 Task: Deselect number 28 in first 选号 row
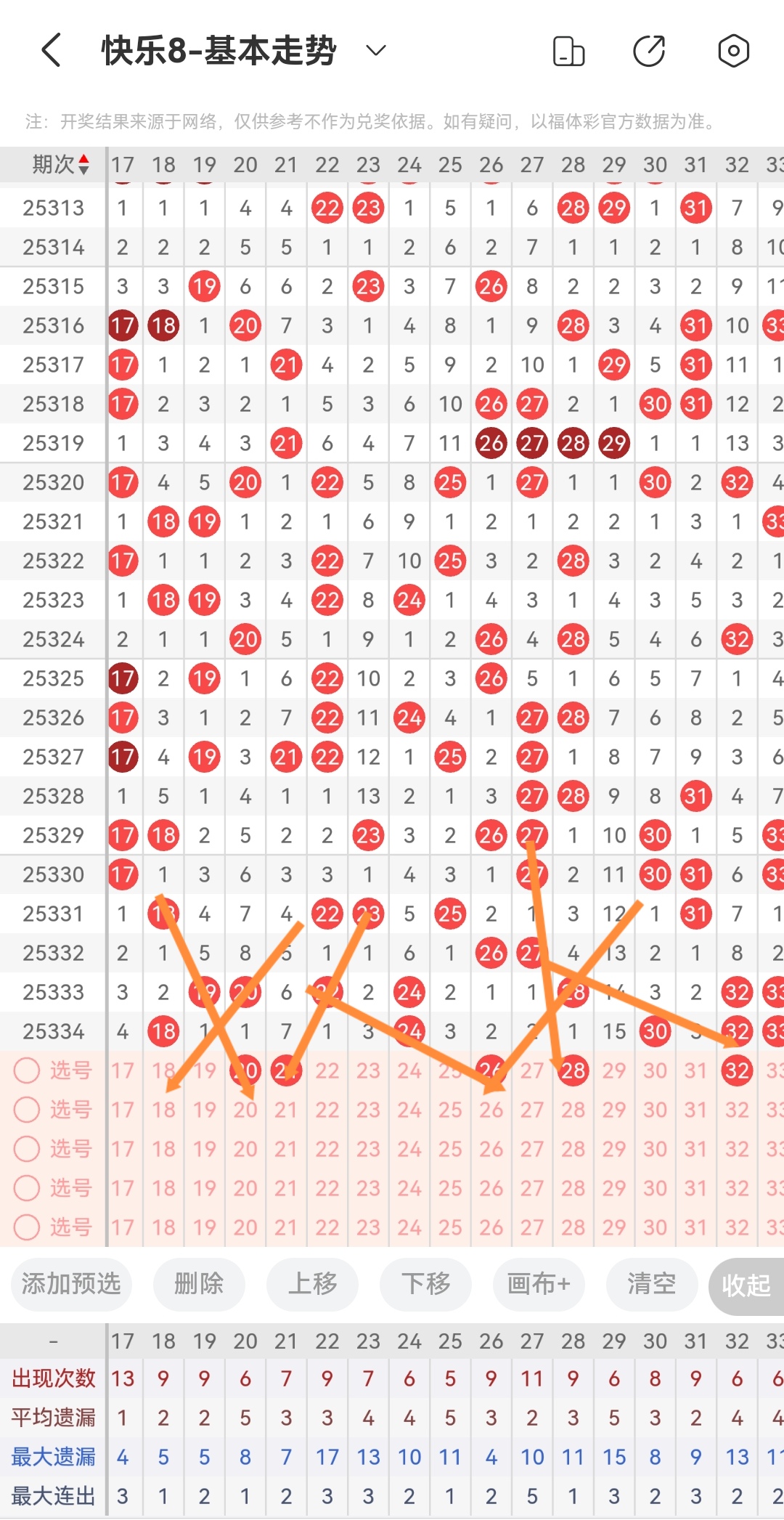573,1070
